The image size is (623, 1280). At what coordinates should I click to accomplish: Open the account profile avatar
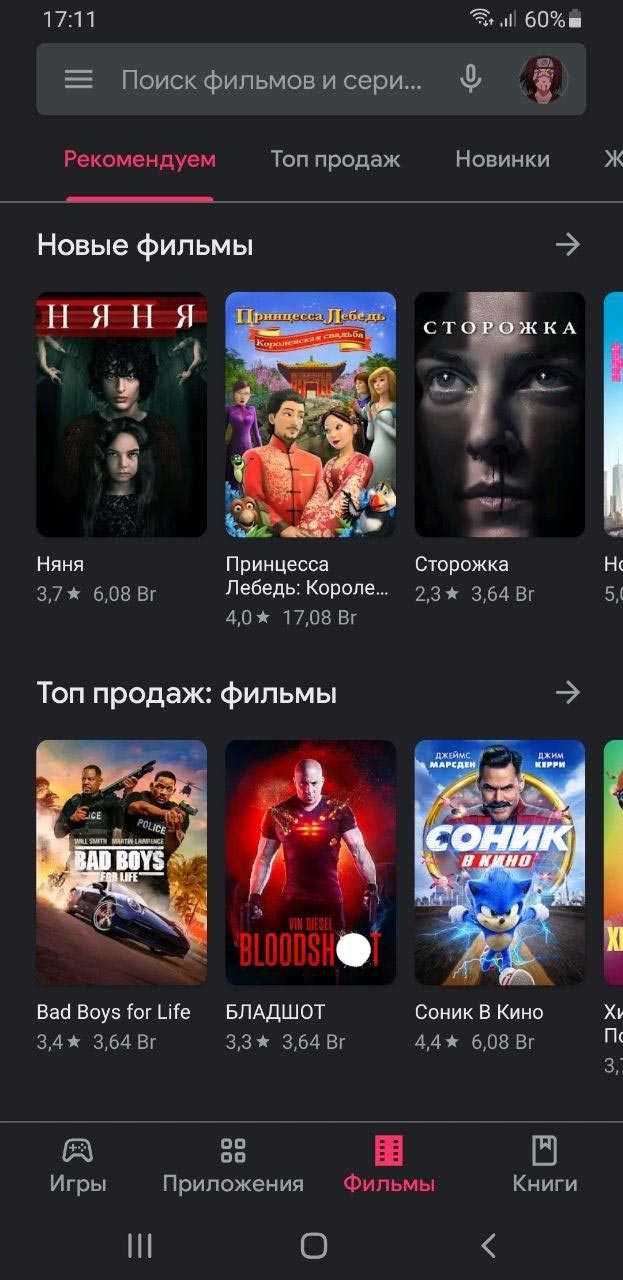(543, 79)
